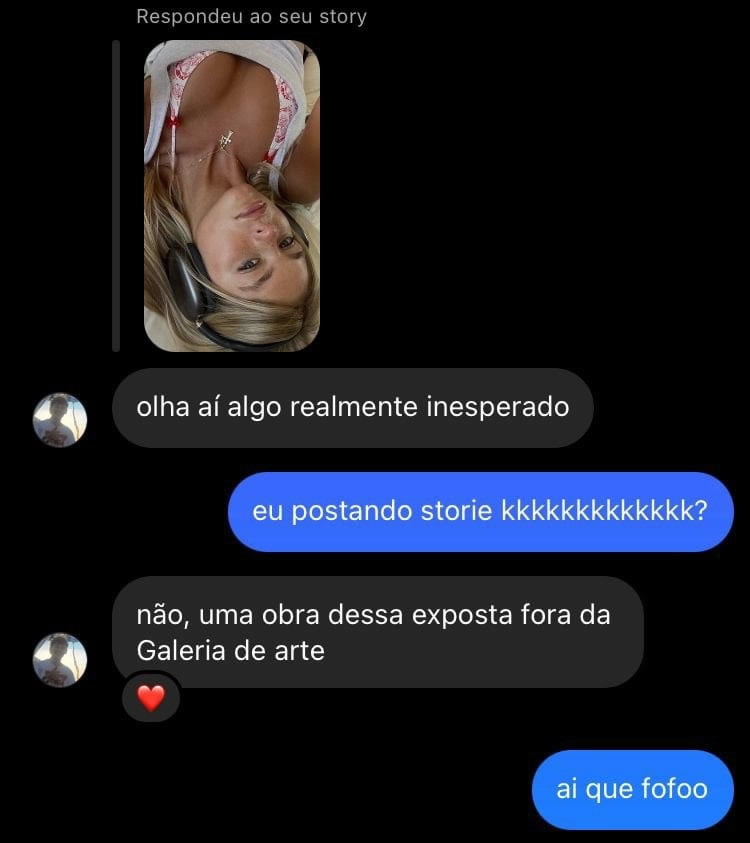Tap the blue 'eu postando storie' message bubble

tap(480, 511)
